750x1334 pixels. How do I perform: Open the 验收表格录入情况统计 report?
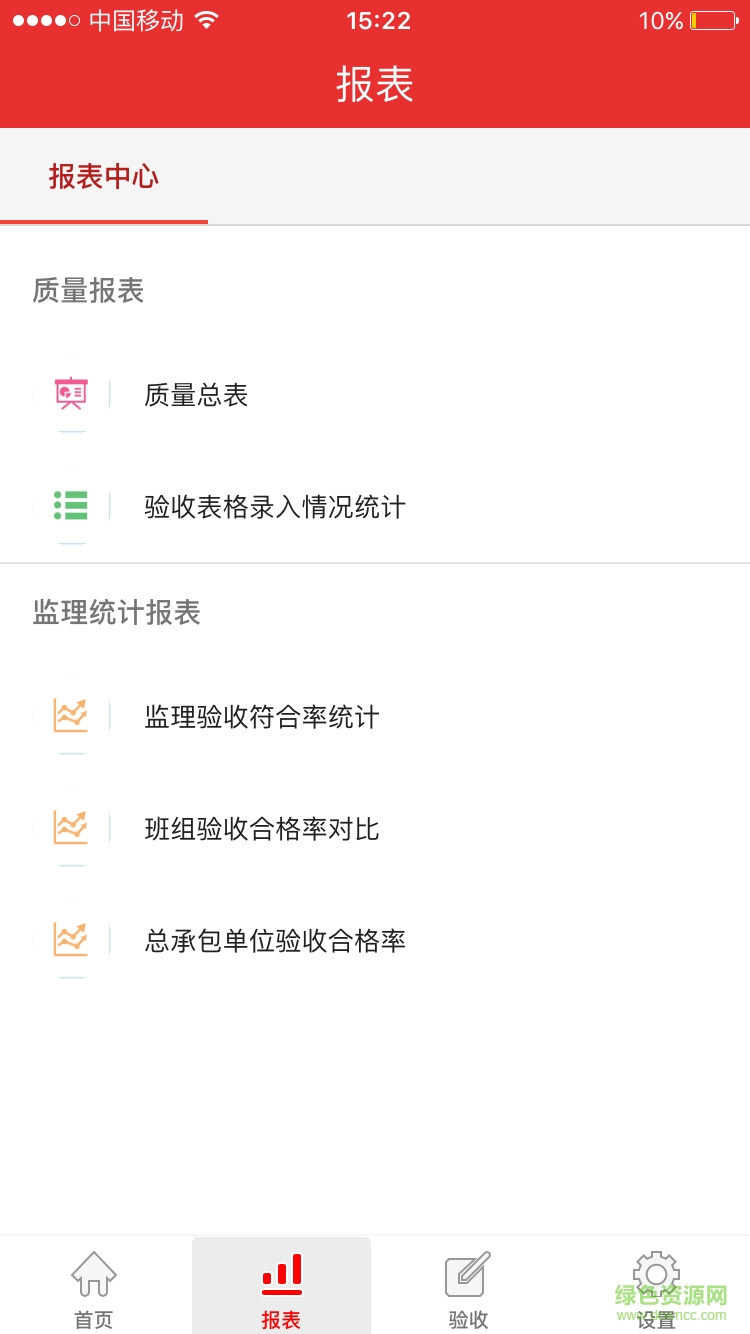tap(274, 507)
